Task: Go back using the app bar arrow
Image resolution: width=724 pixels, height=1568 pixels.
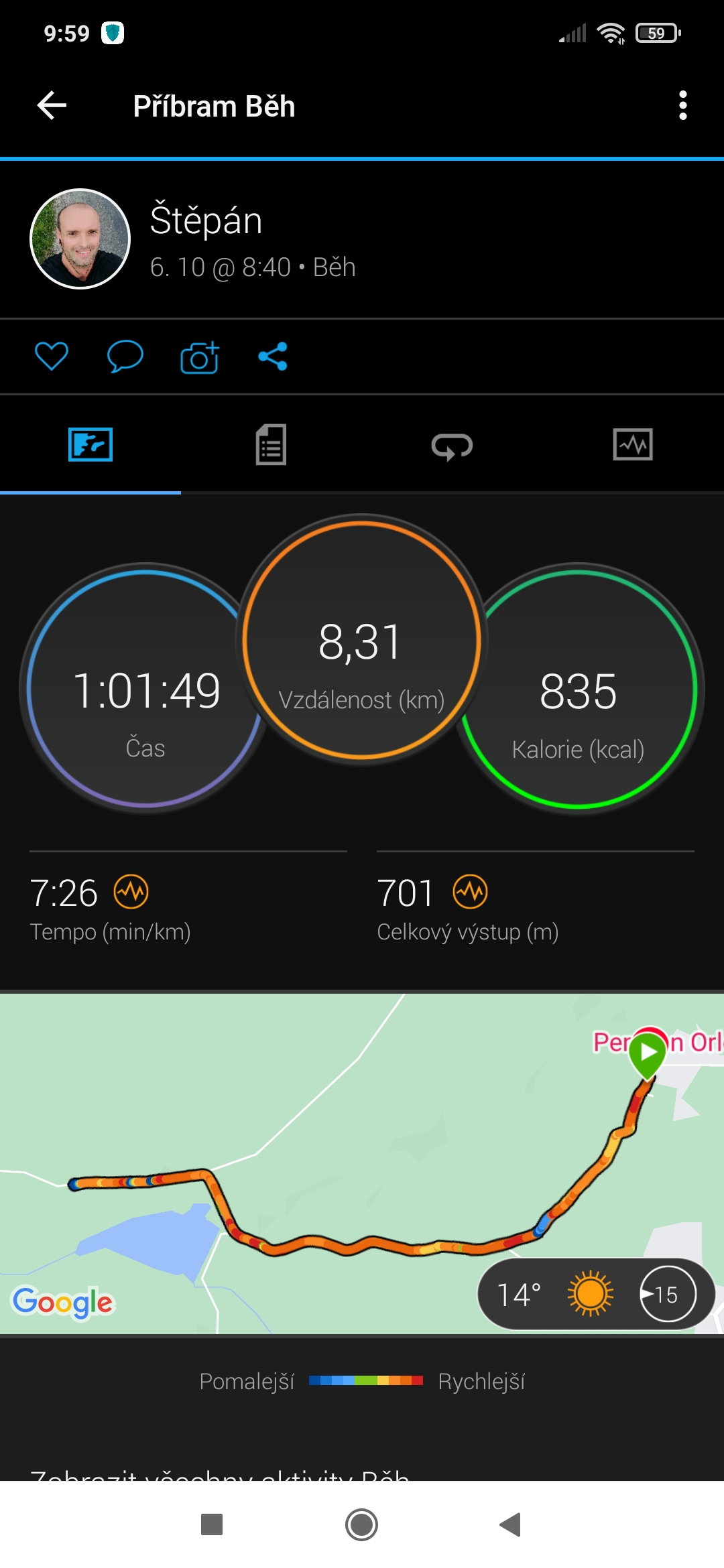Action: tap(52, 106)
